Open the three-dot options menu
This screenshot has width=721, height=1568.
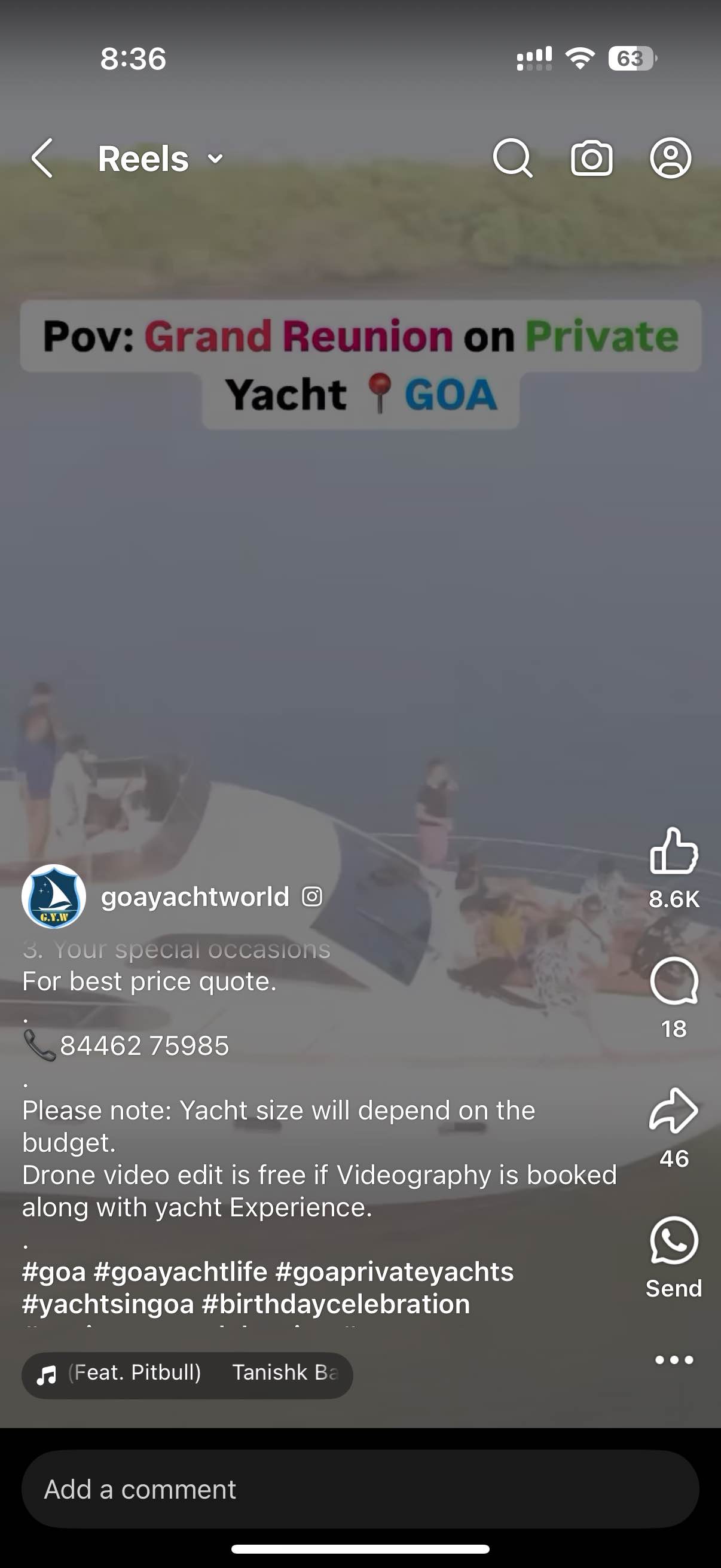pyautogui.click(x=674, y=1360)
